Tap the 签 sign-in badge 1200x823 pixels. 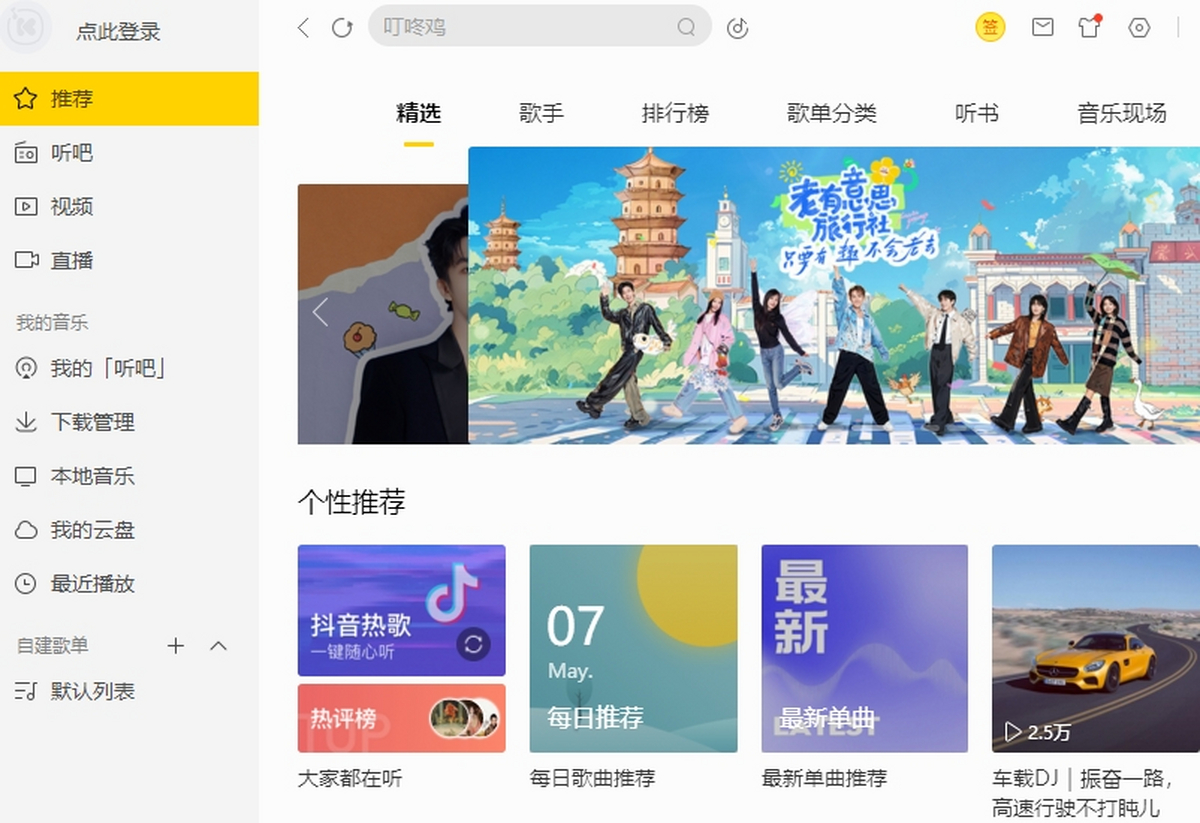[x=989, y=28]
